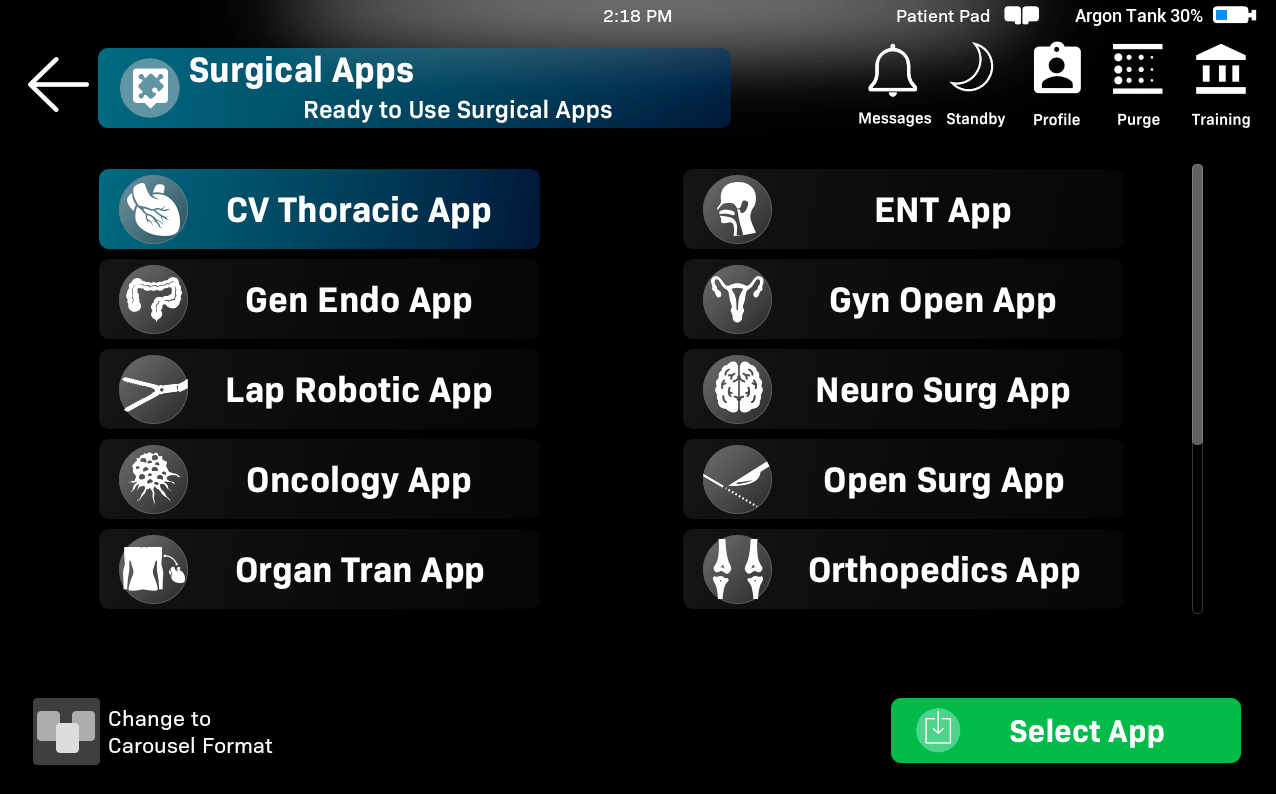Open the Training section
The width and height of the screenshot is (1276, 794).
[x=1220, y=86]
